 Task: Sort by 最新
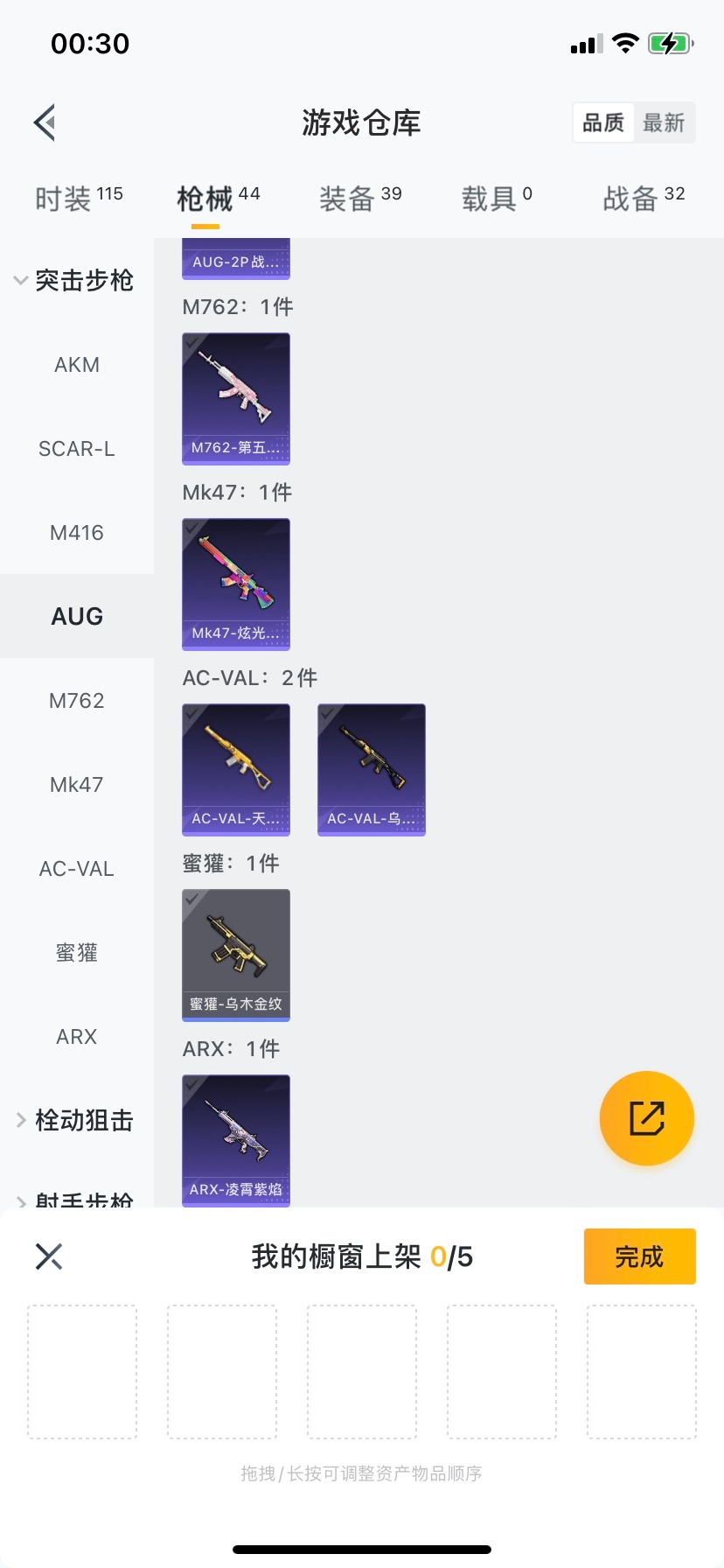(x=664, y=122)
